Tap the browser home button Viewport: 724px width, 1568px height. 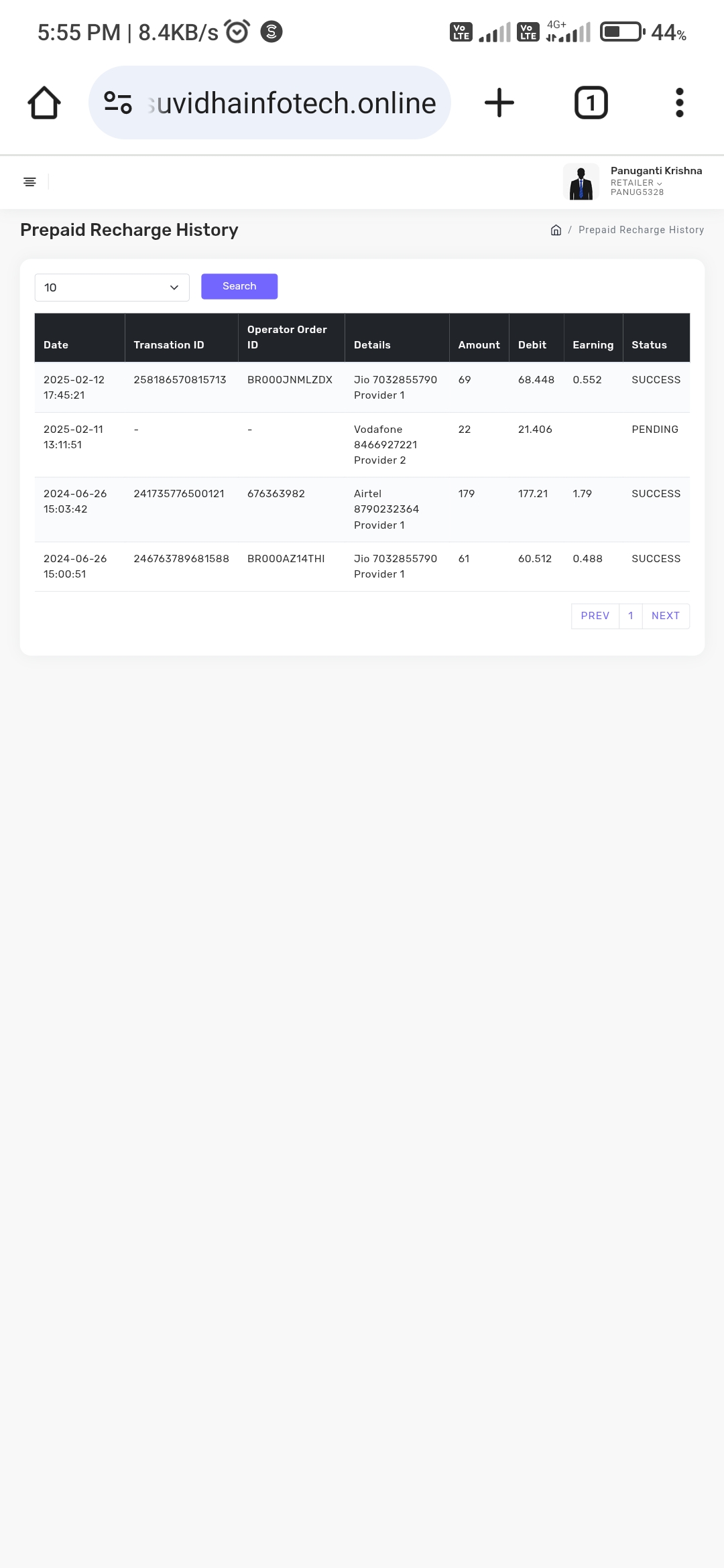point(44,103)
